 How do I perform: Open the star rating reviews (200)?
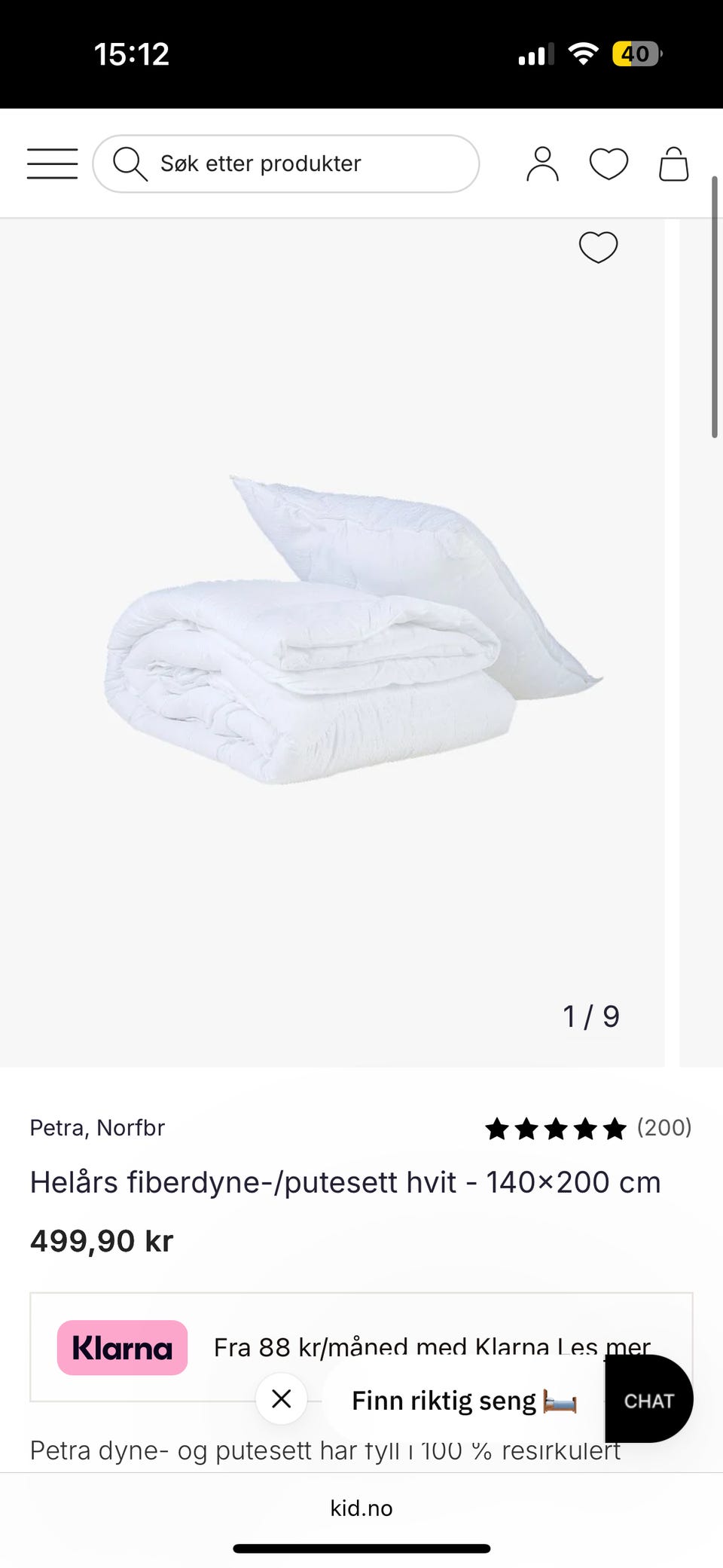coord(587,1128)
